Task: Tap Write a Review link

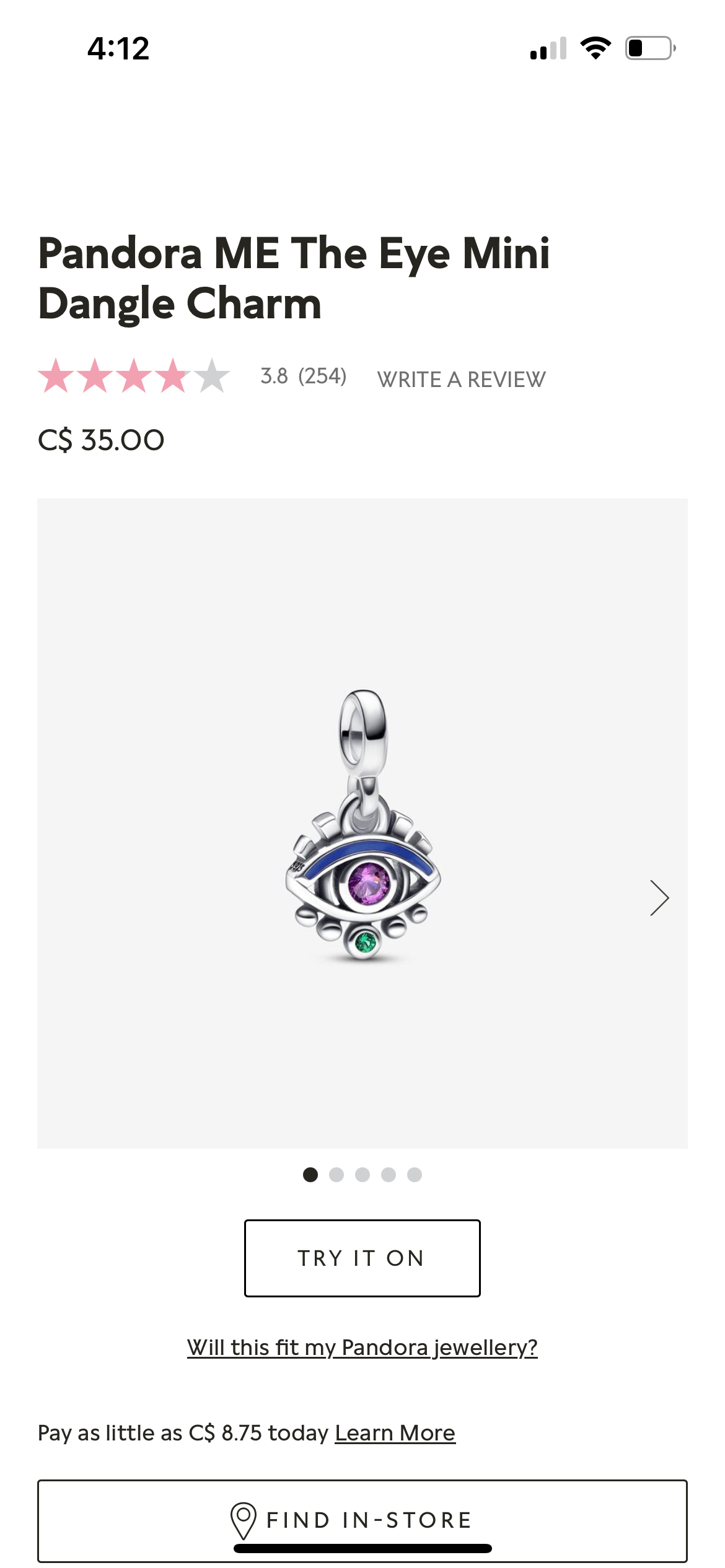Action: click(461, 379)
